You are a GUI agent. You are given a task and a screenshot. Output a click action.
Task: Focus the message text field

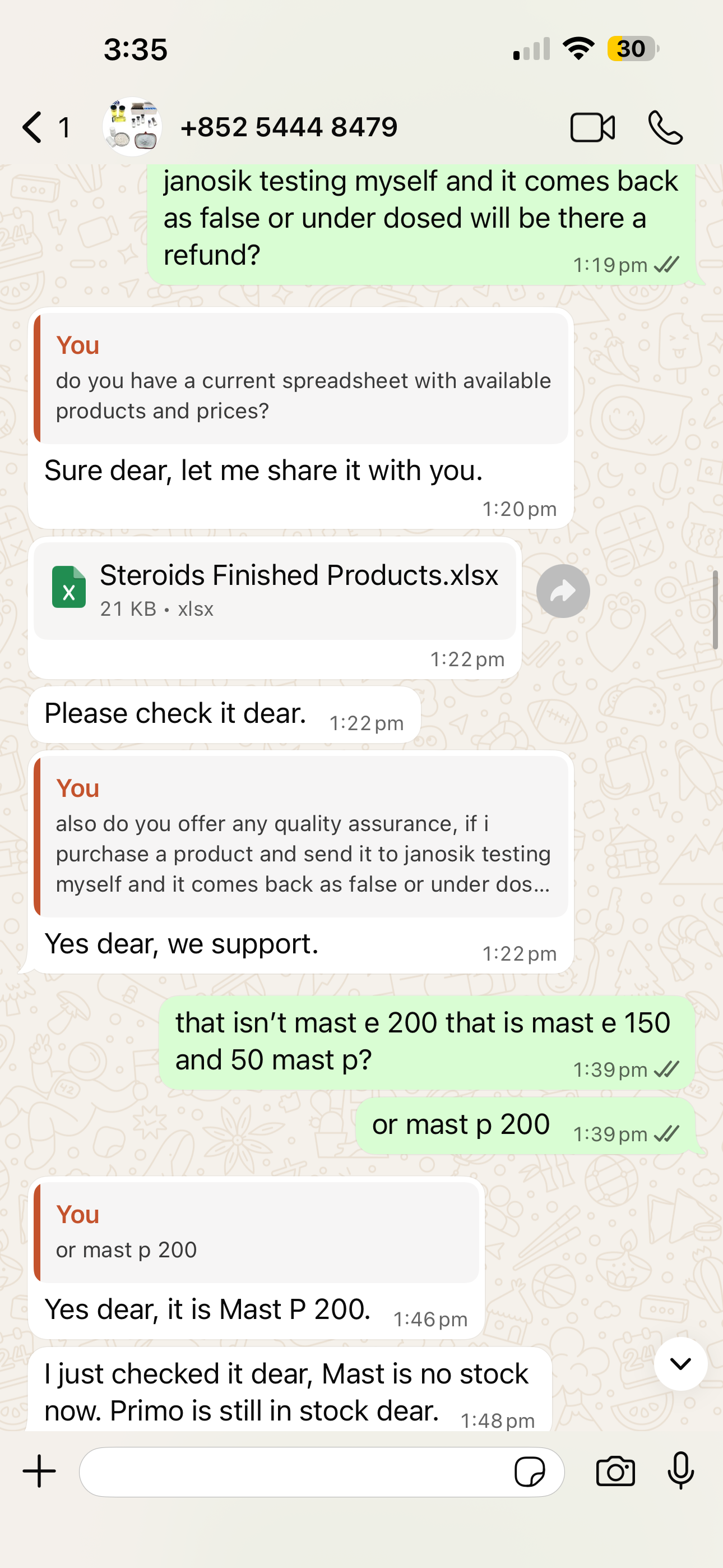pos(292,1472)
